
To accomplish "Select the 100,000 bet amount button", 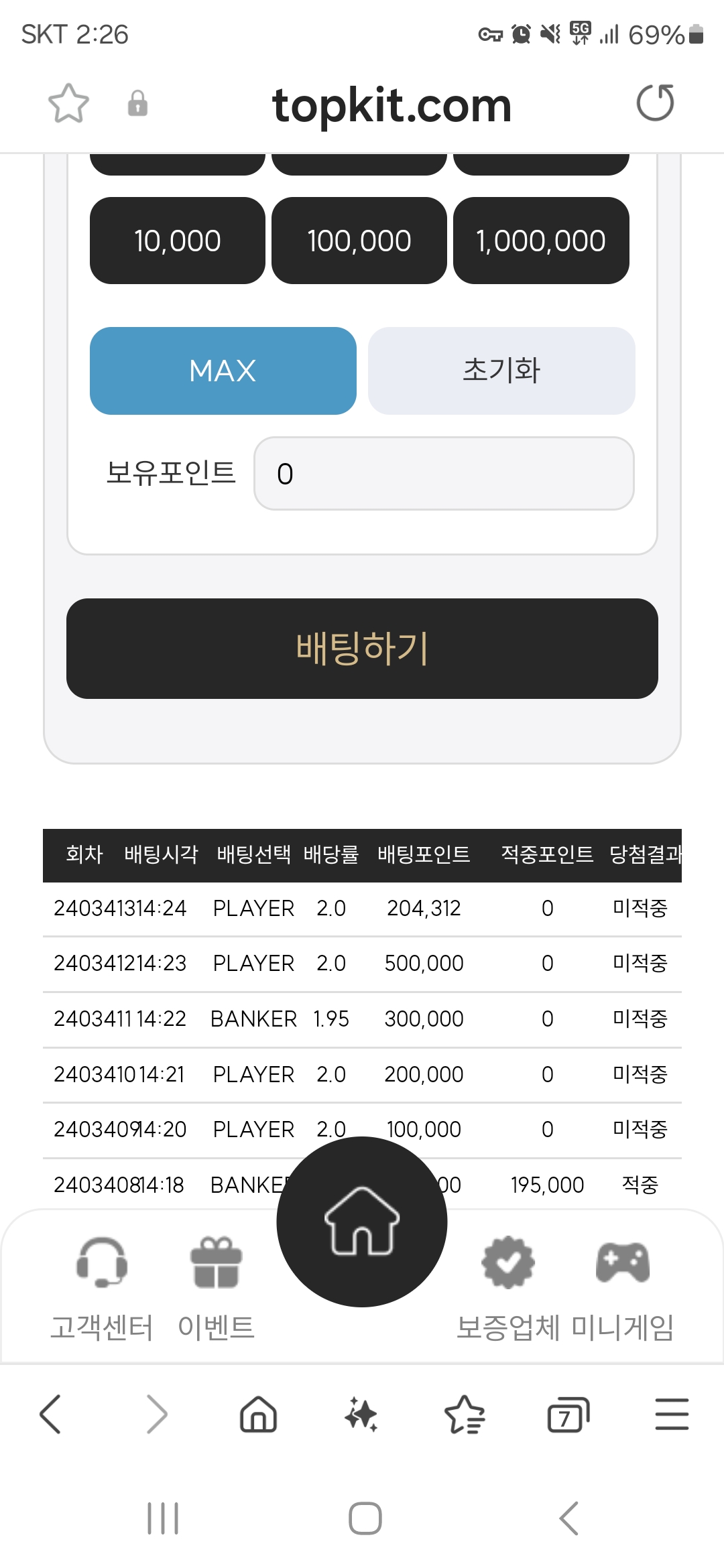I will [359, 241].
